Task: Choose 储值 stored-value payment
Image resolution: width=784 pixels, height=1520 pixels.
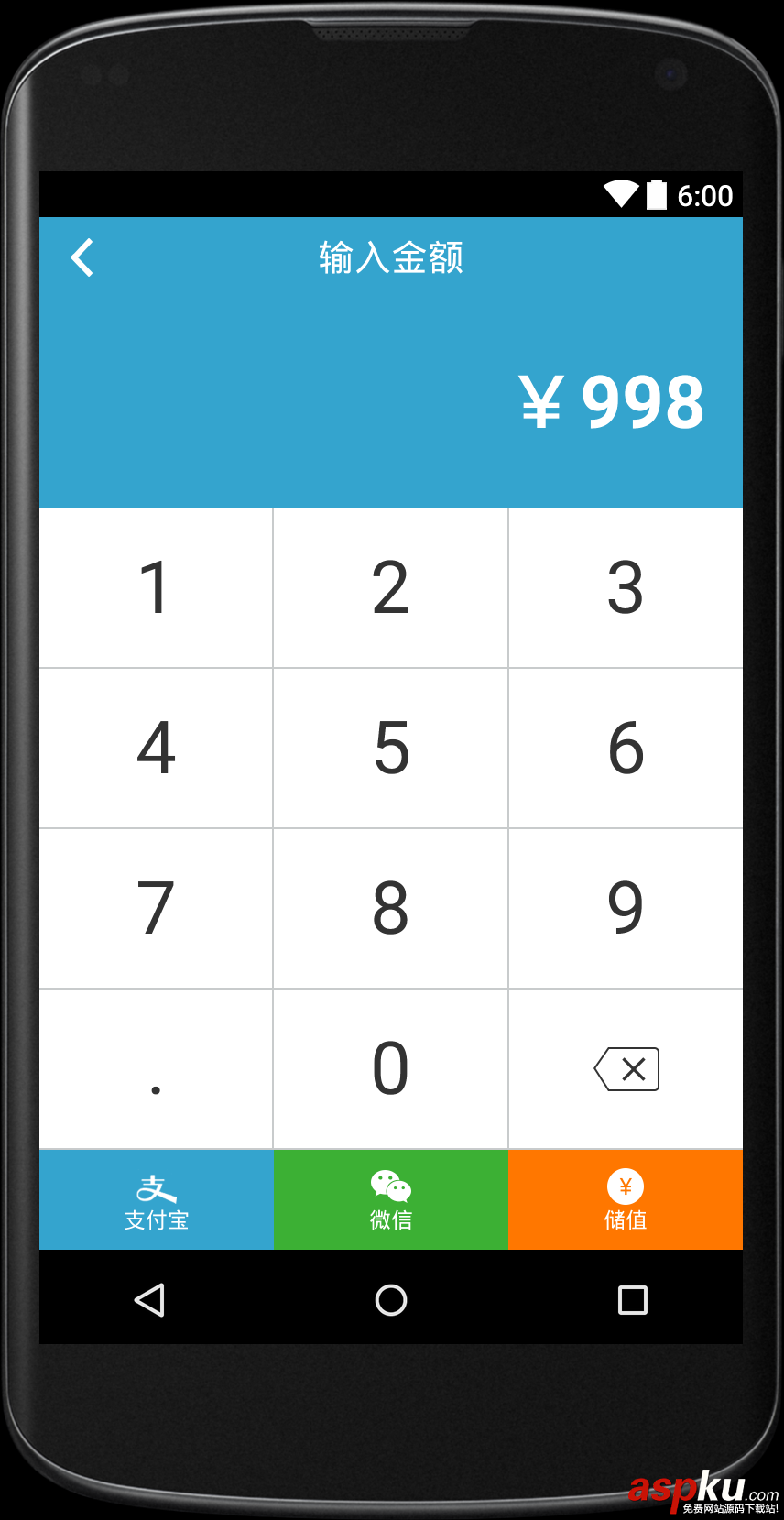Action: 626,1200
